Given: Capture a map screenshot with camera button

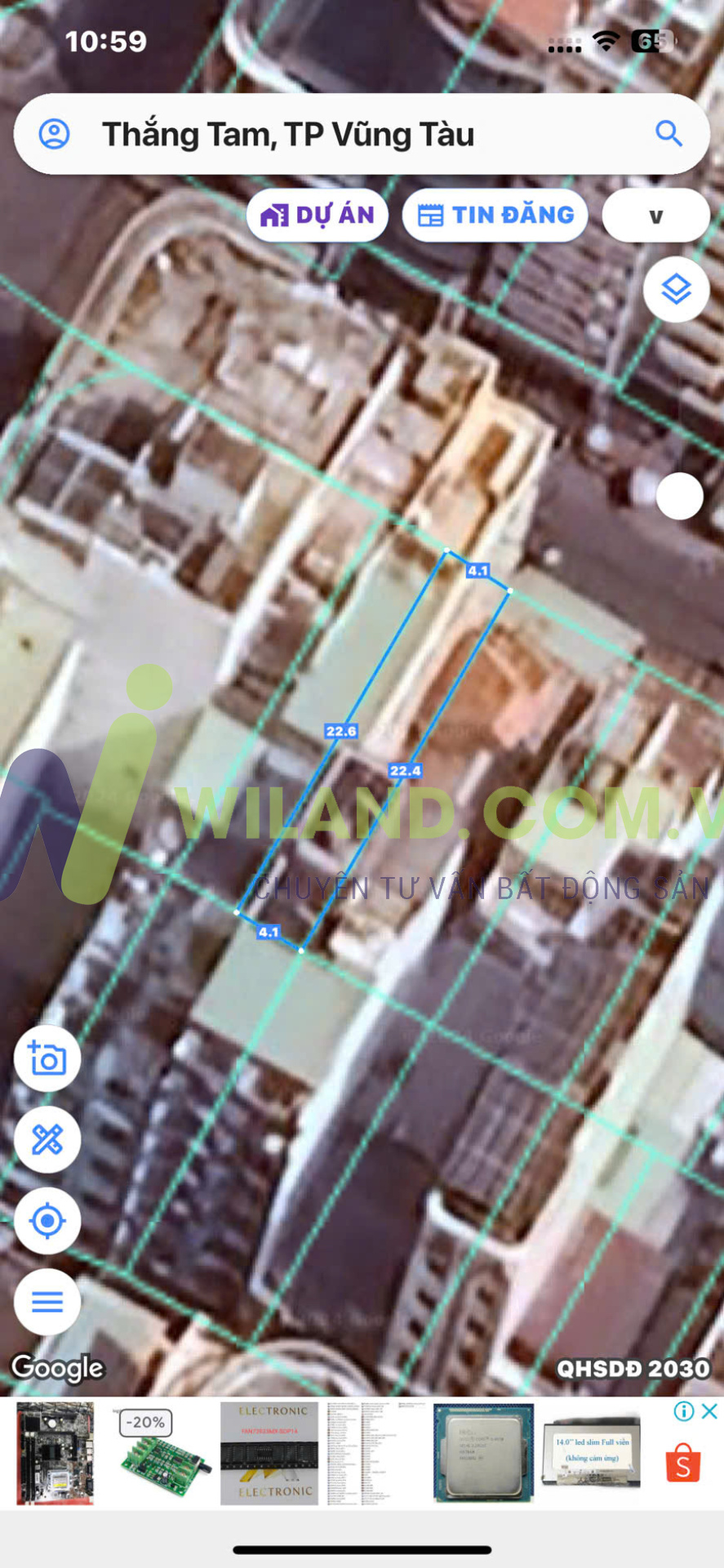Looking at the screenshot, I should (47, 1059).
